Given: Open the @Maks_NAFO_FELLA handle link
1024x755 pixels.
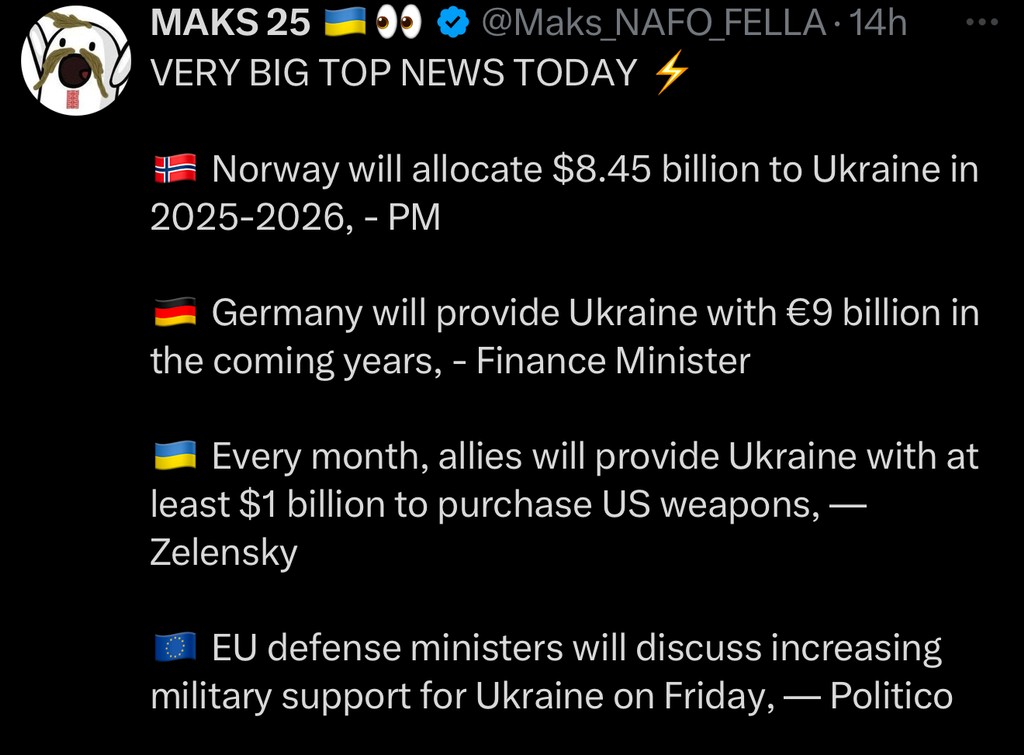Looking at the screenshot, I should pyautogui.click(x=655, y=22).
